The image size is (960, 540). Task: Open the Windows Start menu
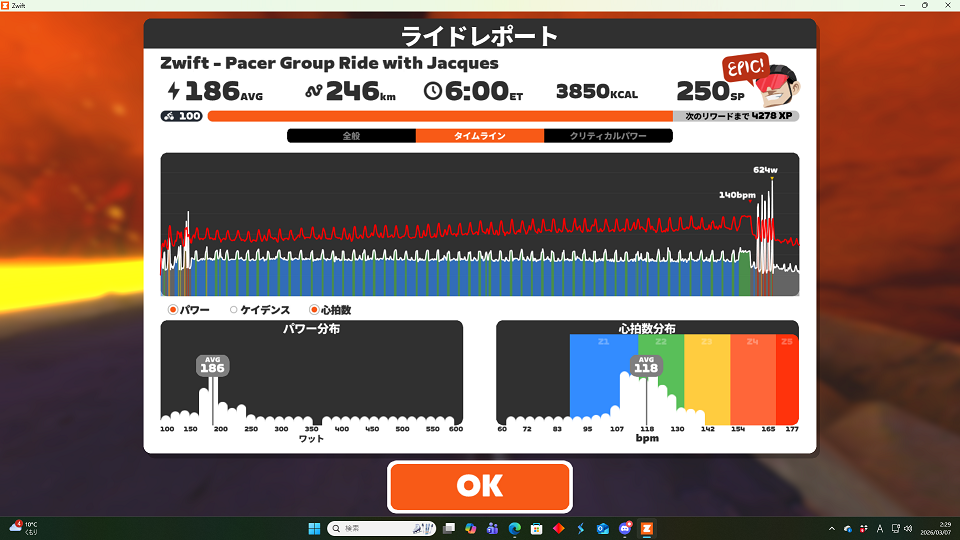click(x=314, y=527)
